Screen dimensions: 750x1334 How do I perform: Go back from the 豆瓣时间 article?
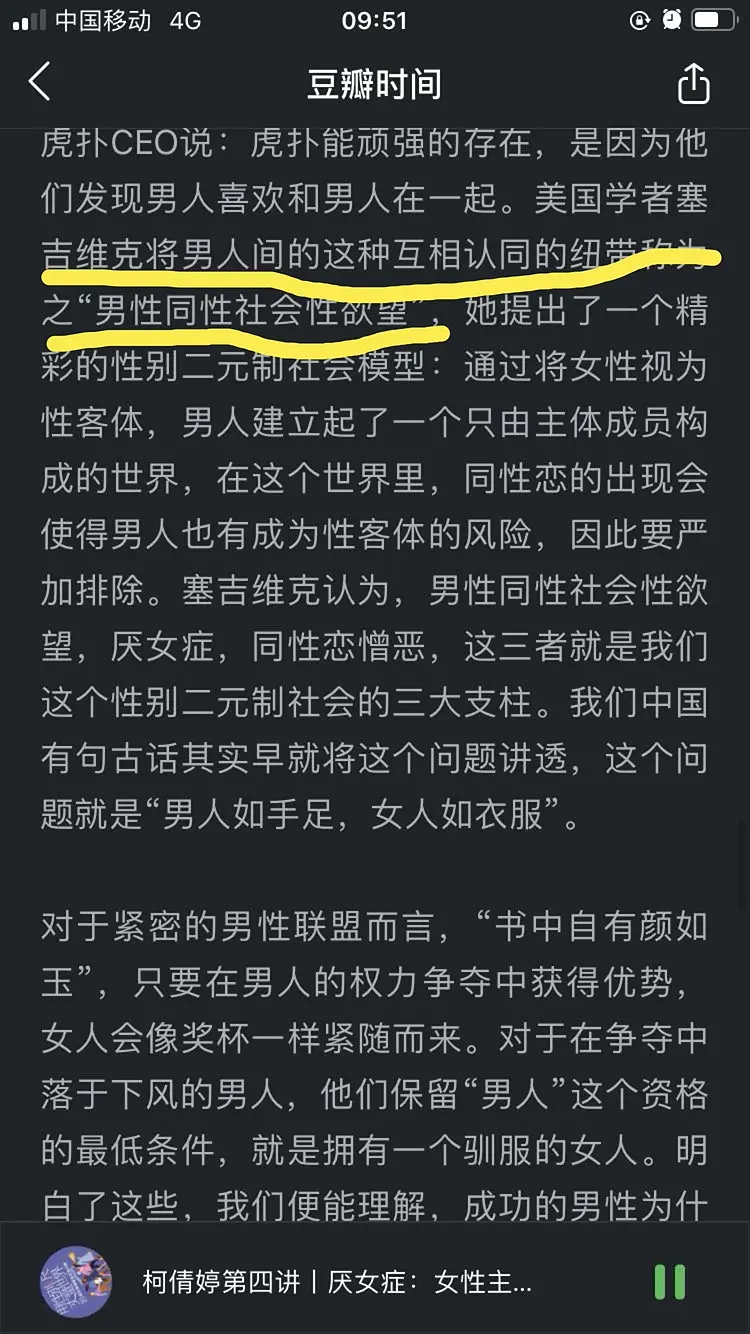(x=40, y=82)
